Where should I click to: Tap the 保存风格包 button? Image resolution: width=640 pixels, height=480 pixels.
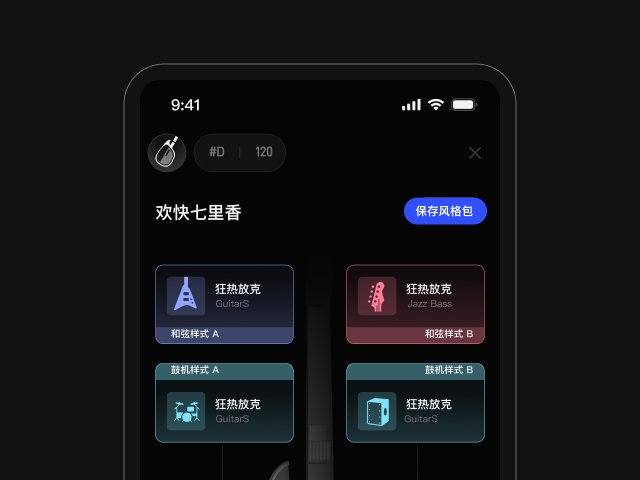click(x=445, y=211)
